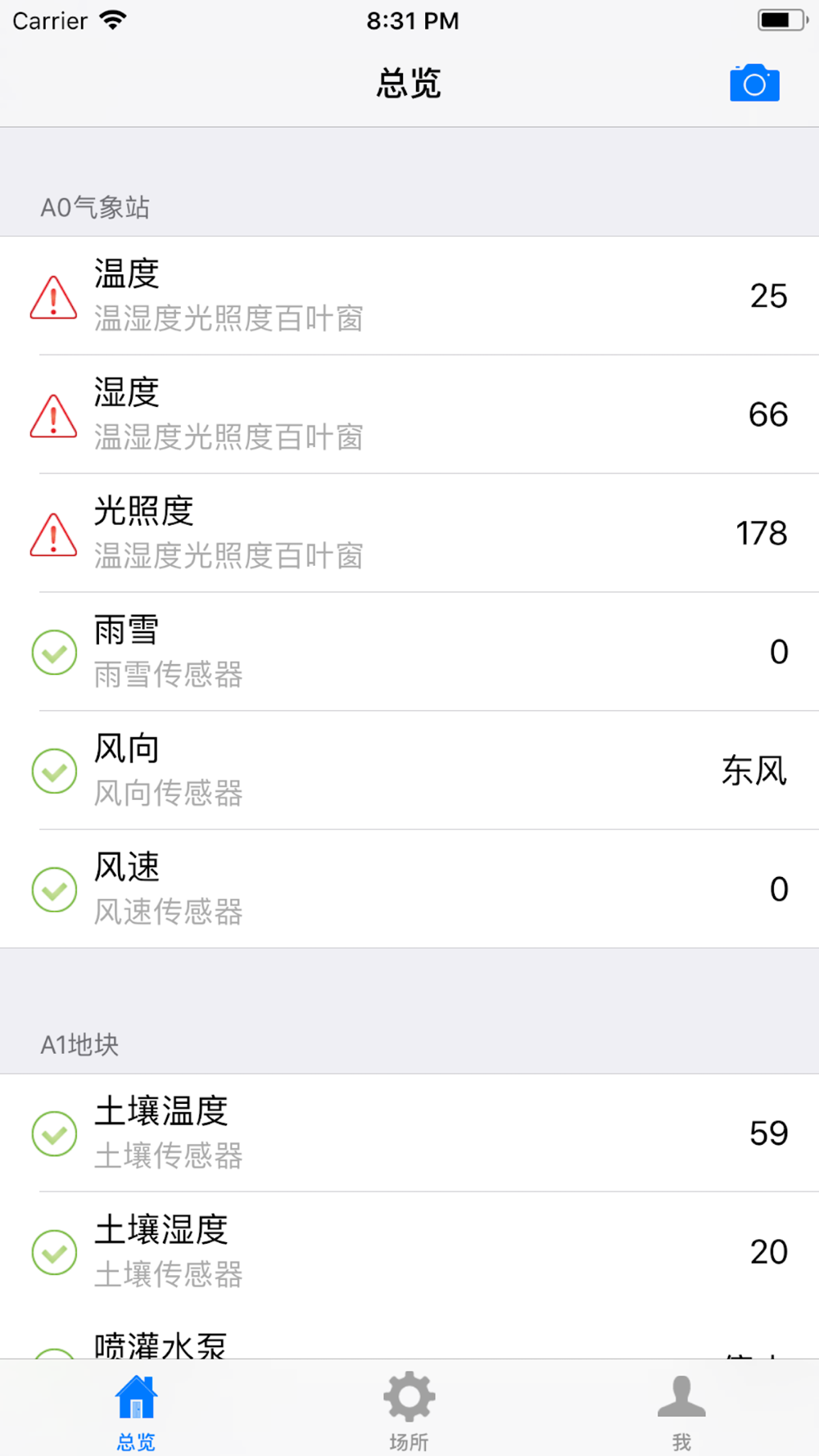Open the camera icon in the top bar
Viewport: 819px width, 1456px height.
[x=754, y=83]
